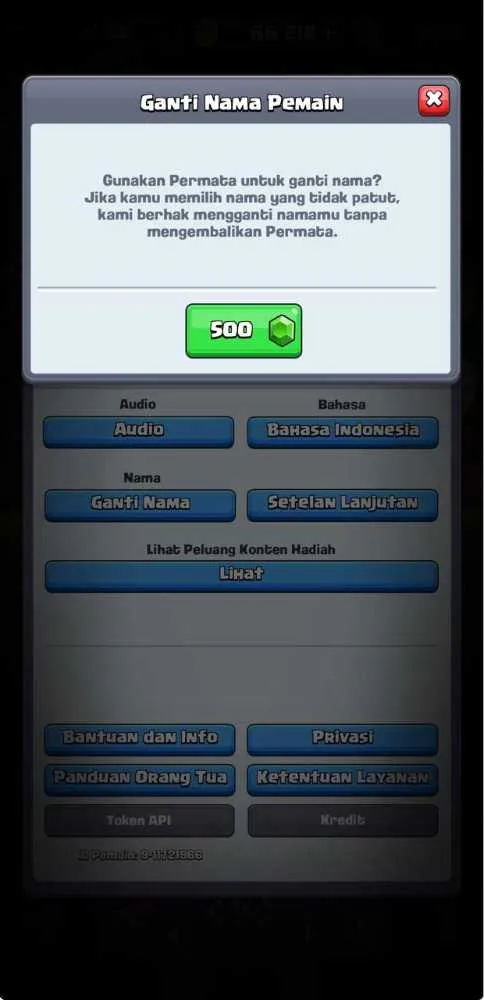Close the Ganti Nama Pemain dialog
Image resolution: width=484 pixels, height=1000 pixels.
tap(434, 100)
